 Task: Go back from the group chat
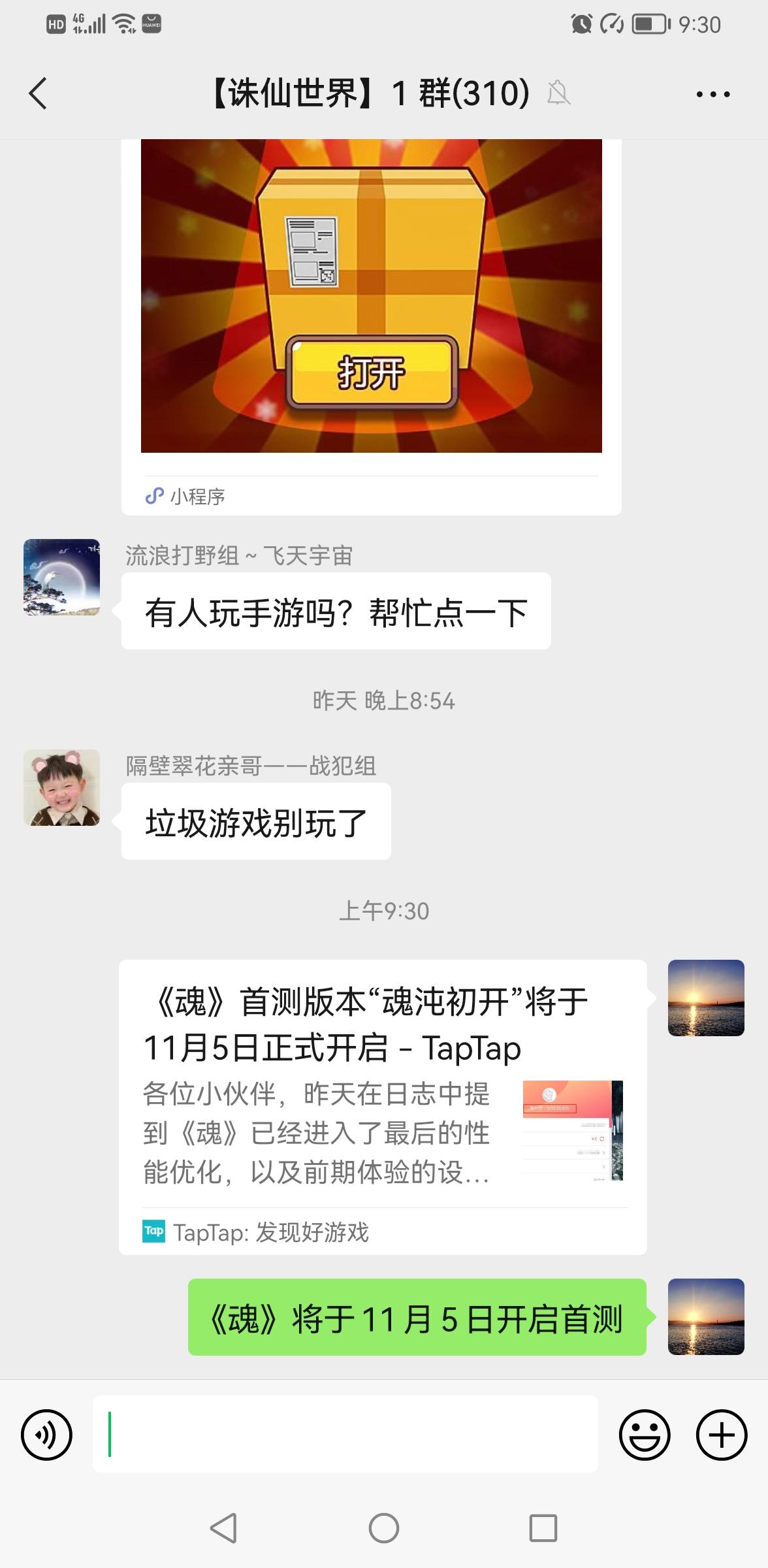coord(38,93)
